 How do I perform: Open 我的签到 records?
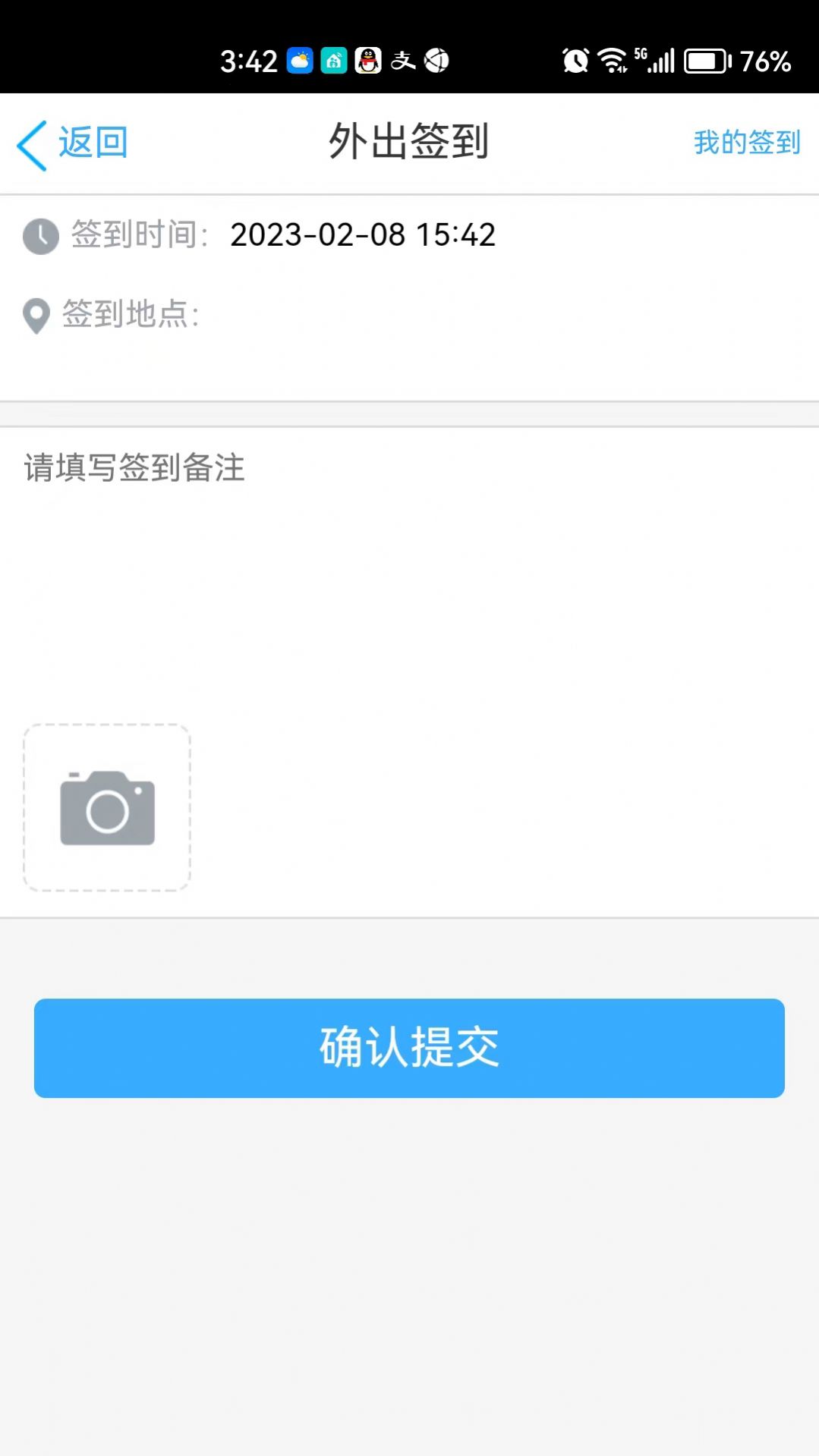tap(746, 143)
